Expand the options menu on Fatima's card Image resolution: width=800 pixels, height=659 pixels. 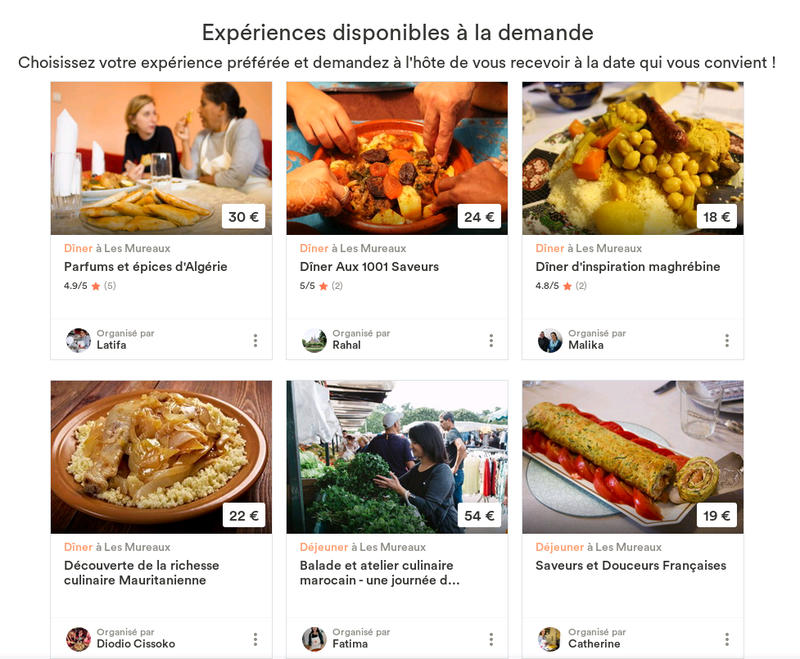(x=491, y=639)
